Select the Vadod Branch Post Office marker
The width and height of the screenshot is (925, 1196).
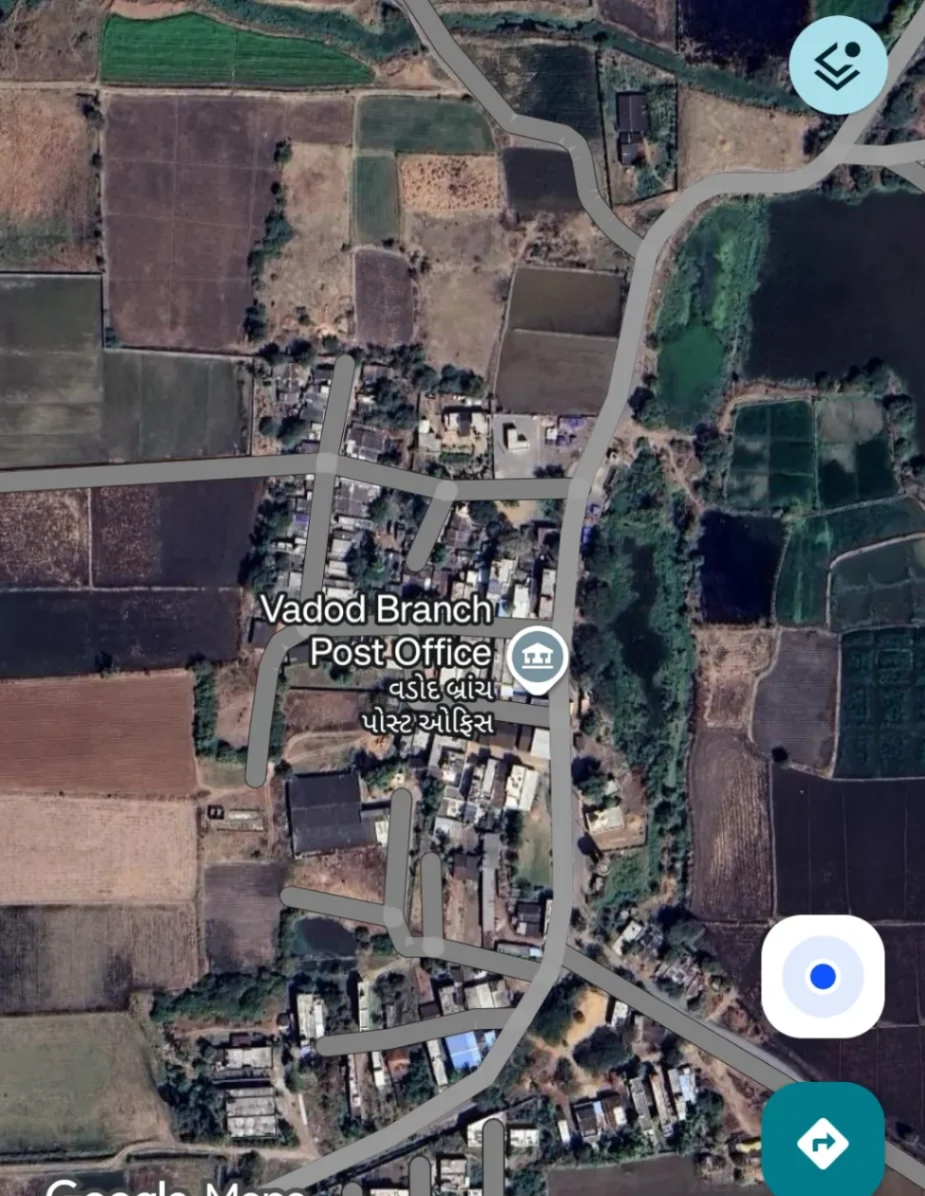pos(537,658)
